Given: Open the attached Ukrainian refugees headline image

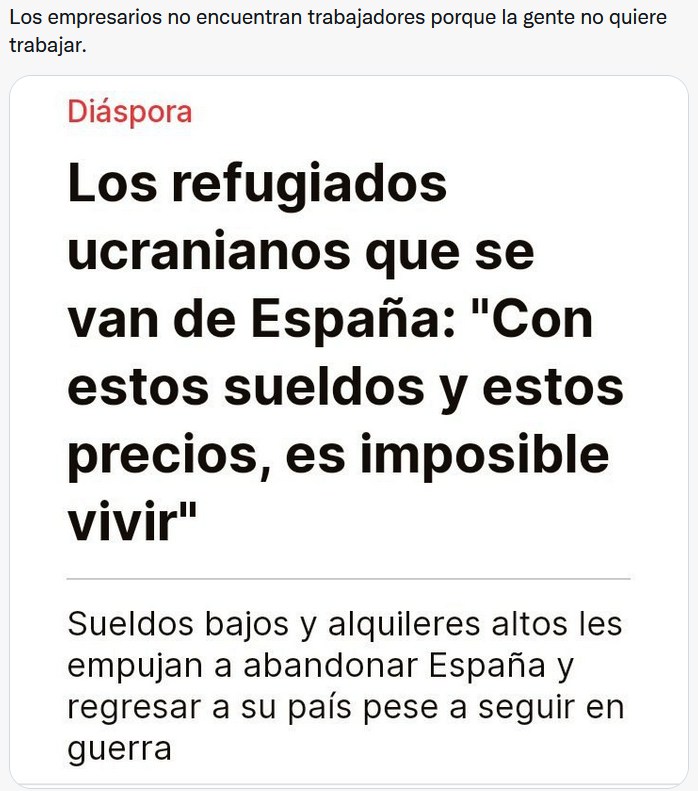Looking at the screenshot, I should point(348,430).
